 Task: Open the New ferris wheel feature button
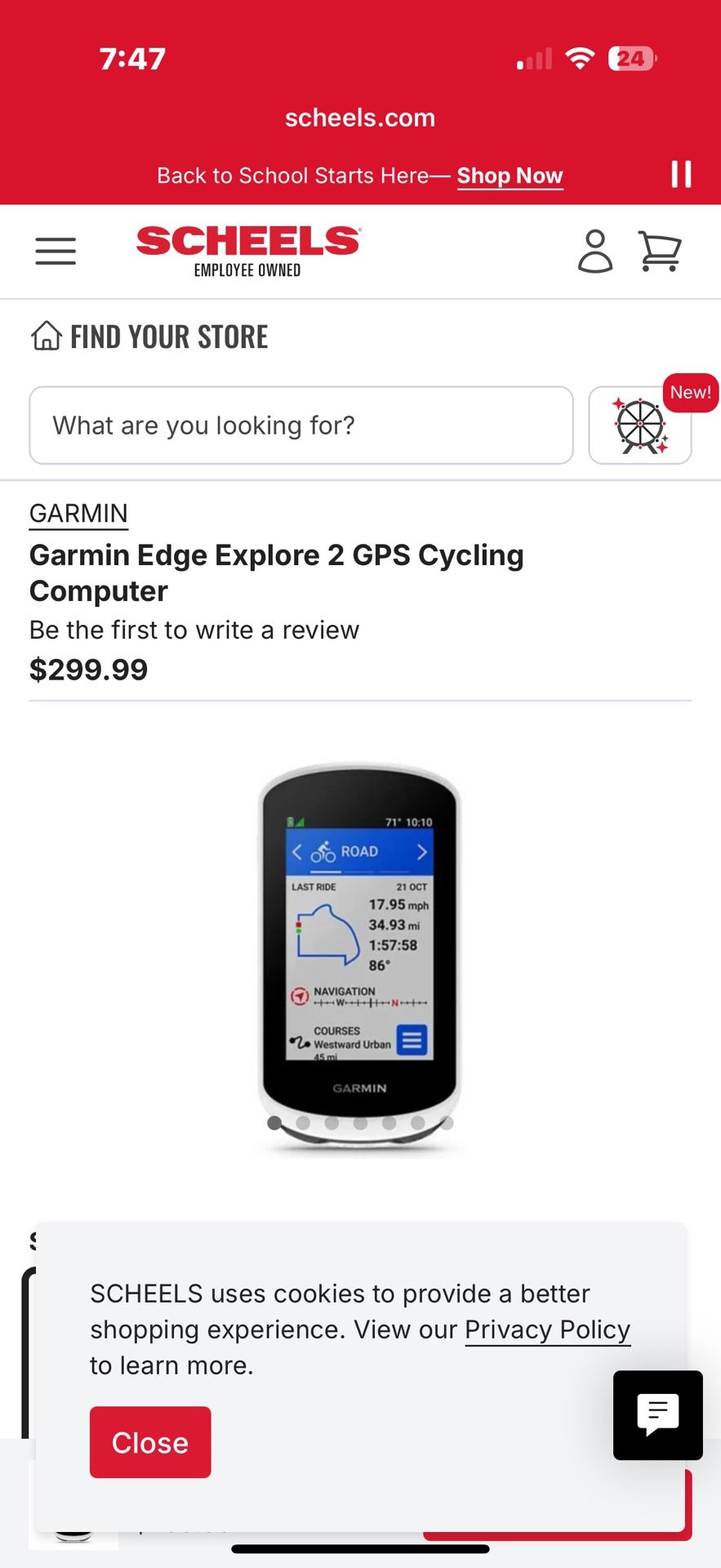click(640, 425)
